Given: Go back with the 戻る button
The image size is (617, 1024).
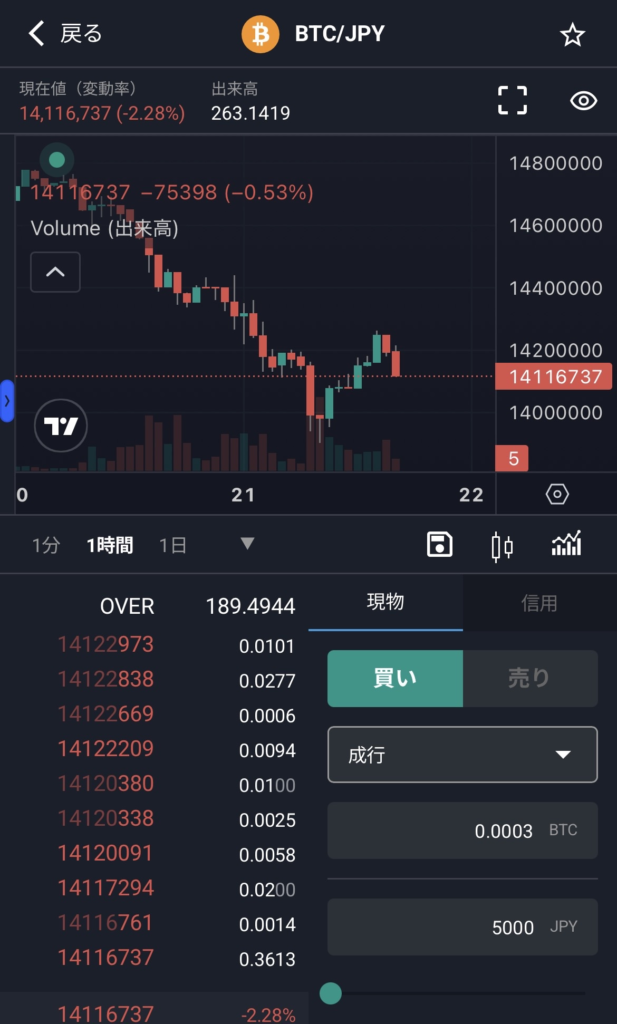Looking at the screenshot, I should click(x=66, y=34).
